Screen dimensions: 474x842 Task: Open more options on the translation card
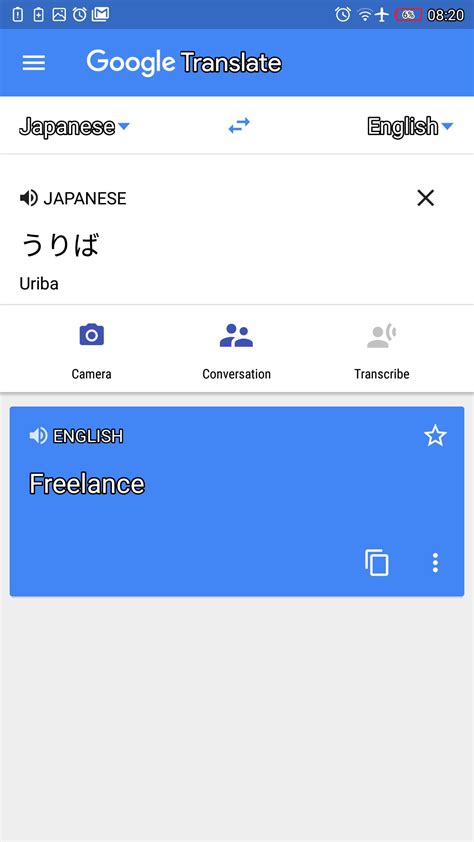click(x=435, y=562)
